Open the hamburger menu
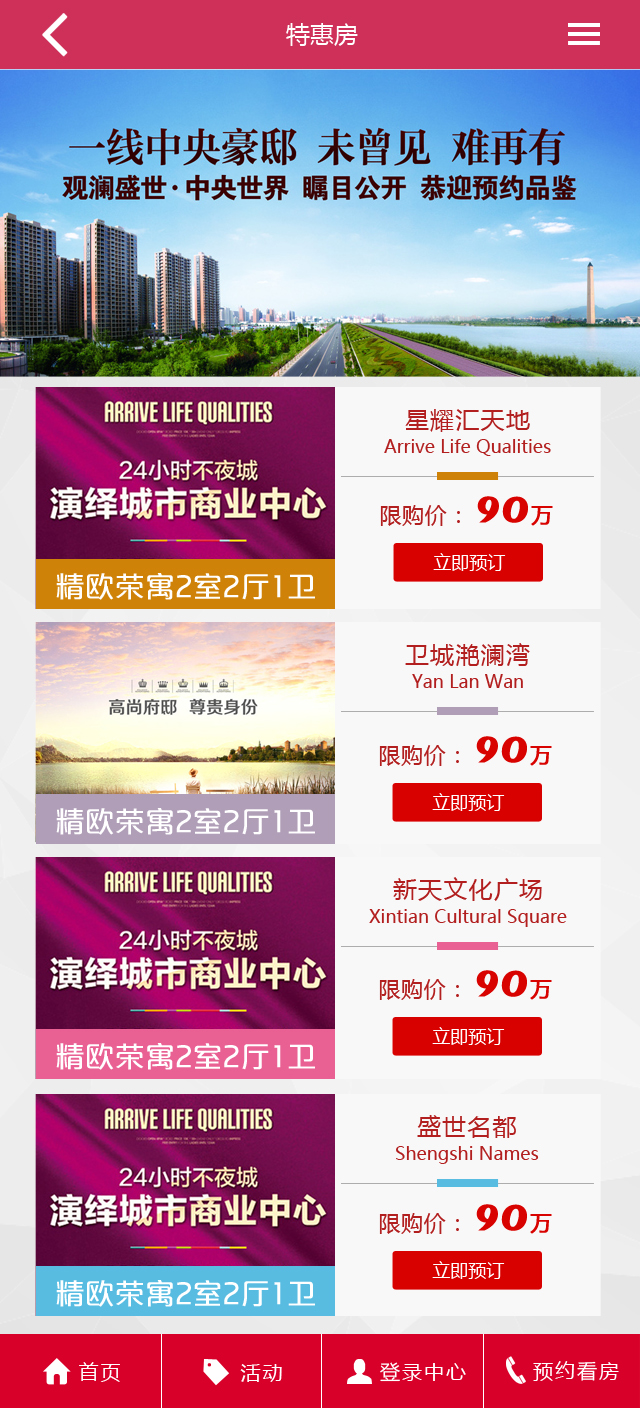Viewport: 640px width, 1408px height. click(x=583, y=34)
